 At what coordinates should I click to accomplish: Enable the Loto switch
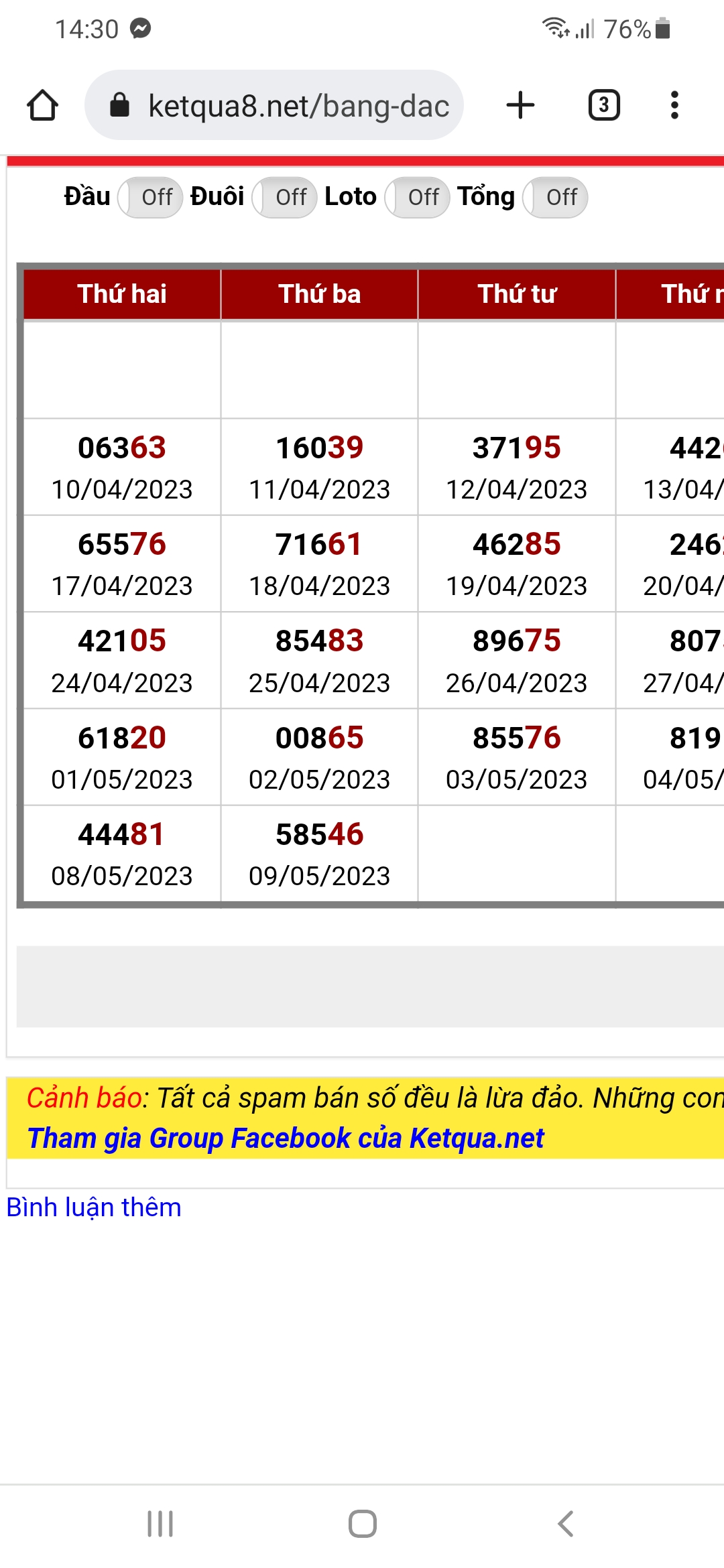point(417,198)
